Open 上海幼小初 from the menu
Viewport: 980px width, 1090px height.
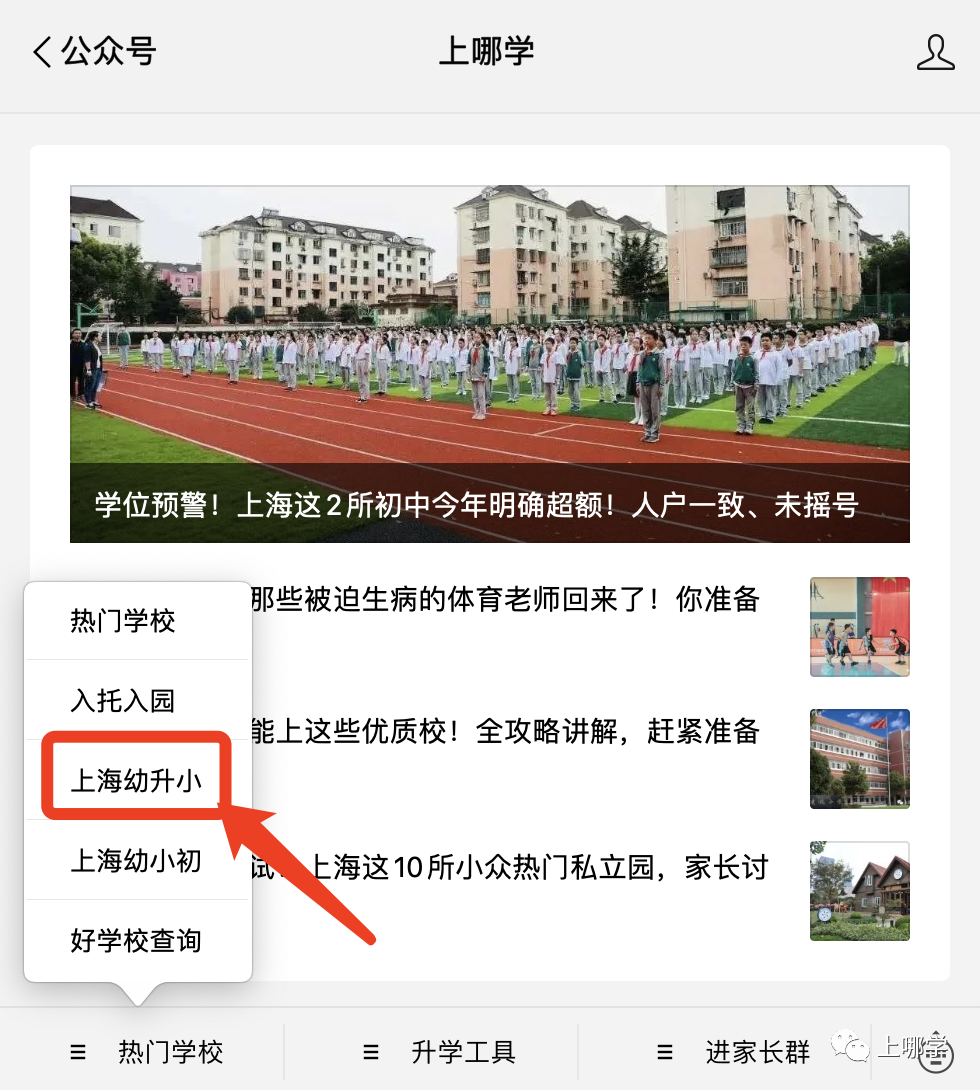136,861
